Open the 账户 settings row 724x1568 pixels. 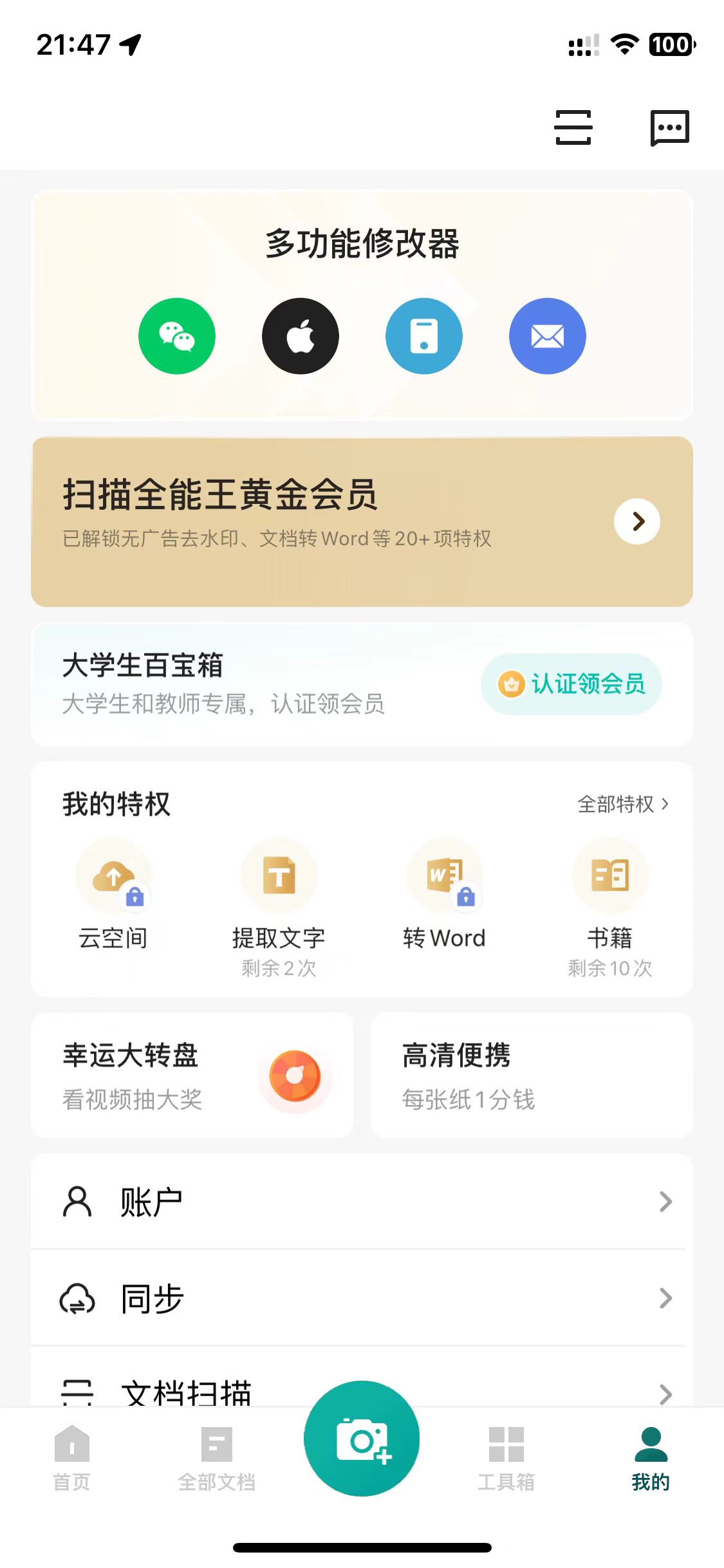click(x=362, y=1202)
